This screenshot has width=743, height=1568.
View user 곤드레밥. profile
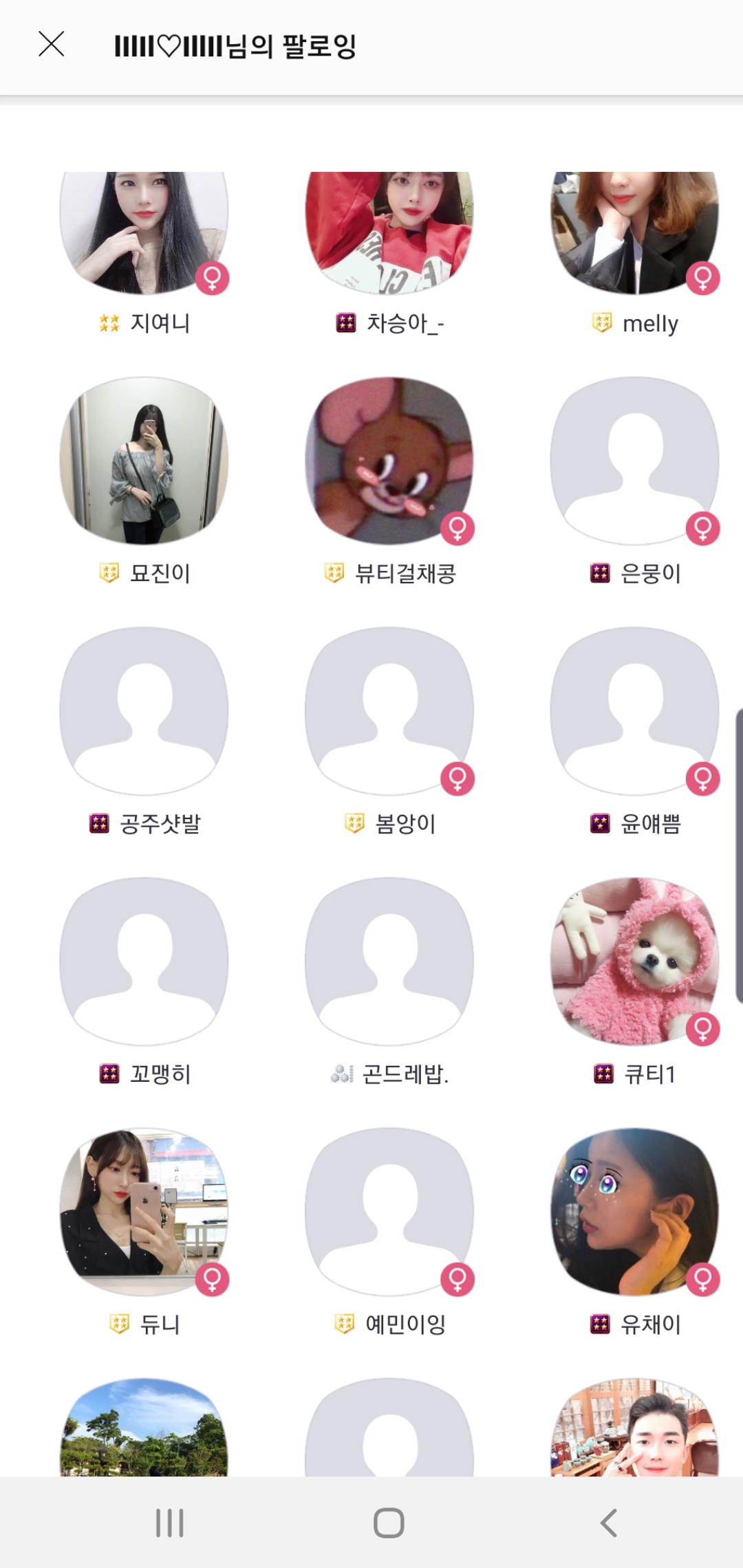(389, 961)
